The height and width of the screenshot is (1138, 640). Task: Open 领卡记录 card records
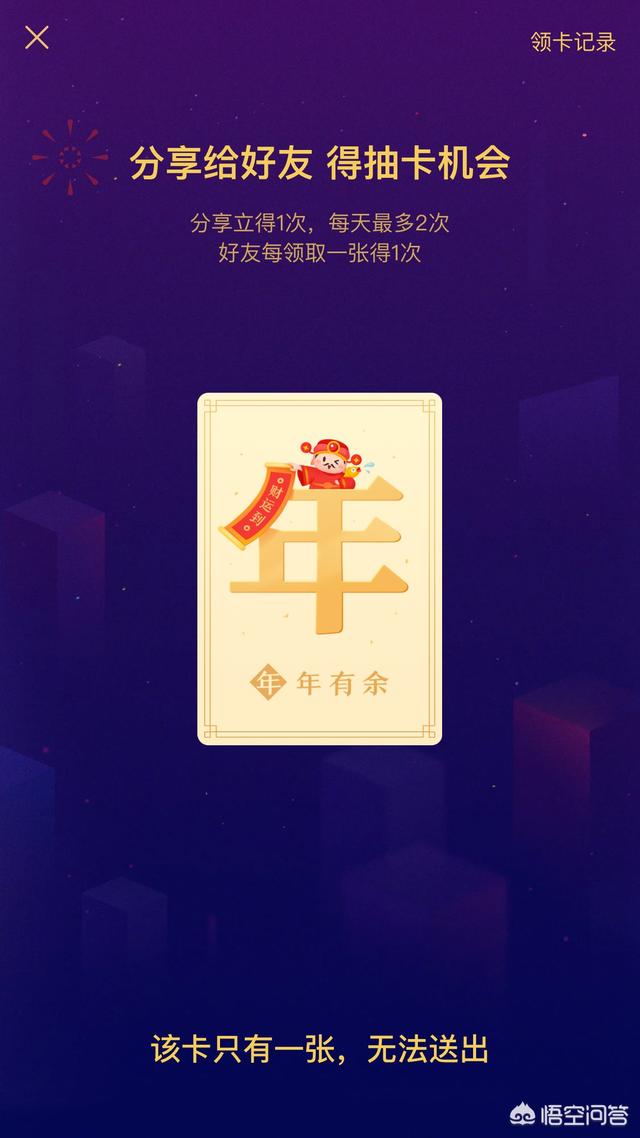click(x=573, y=42)
